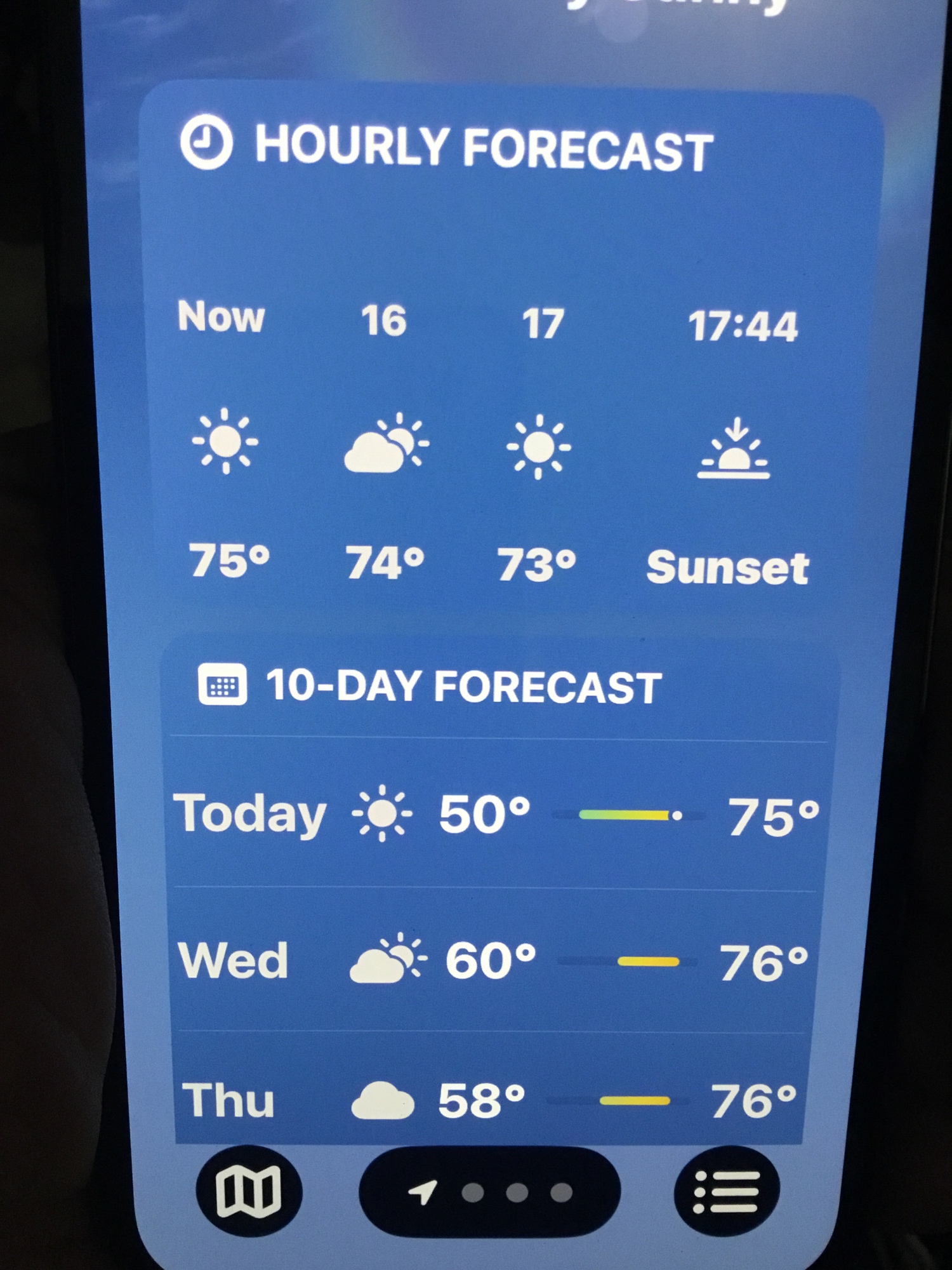
Task: Open the saved locations list
Action: 726,1191
